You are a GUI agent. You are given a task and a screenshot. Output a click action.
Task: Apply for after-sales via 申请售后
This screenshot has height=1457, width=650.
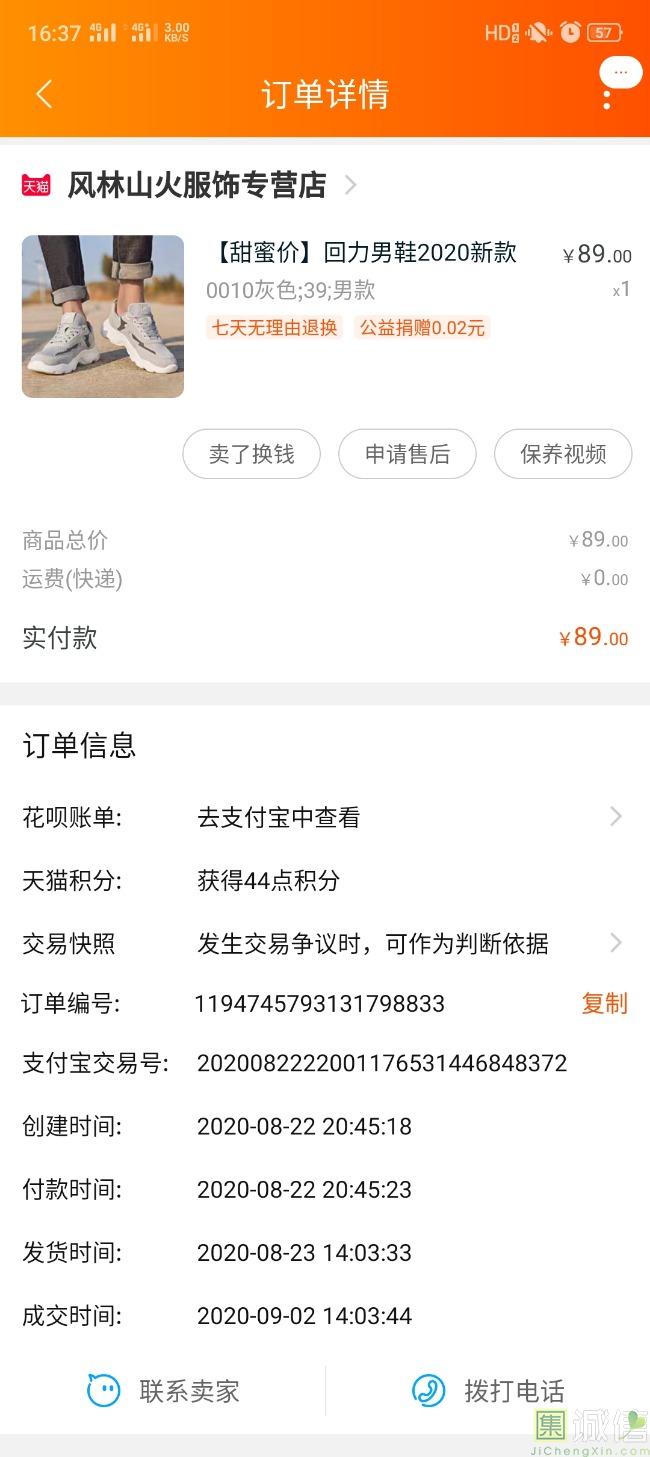coord(407,454)
